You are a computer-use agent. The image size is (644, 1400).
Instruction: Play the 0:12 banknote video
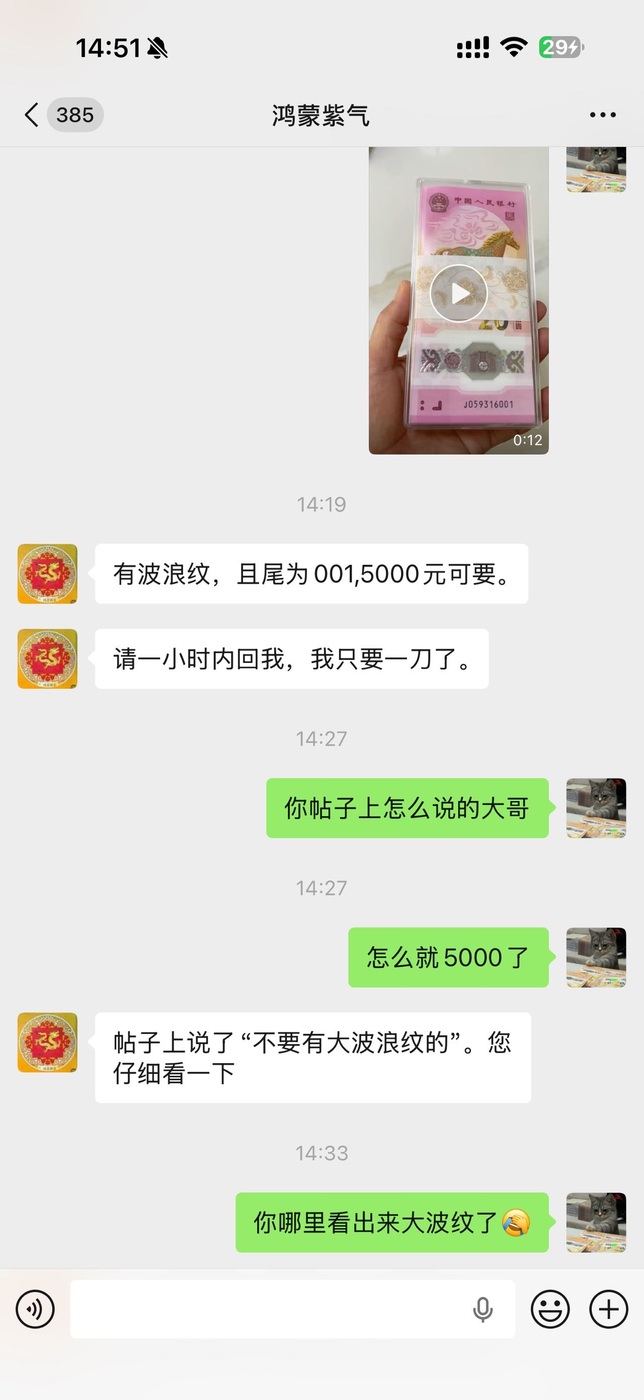pos(458,293)
